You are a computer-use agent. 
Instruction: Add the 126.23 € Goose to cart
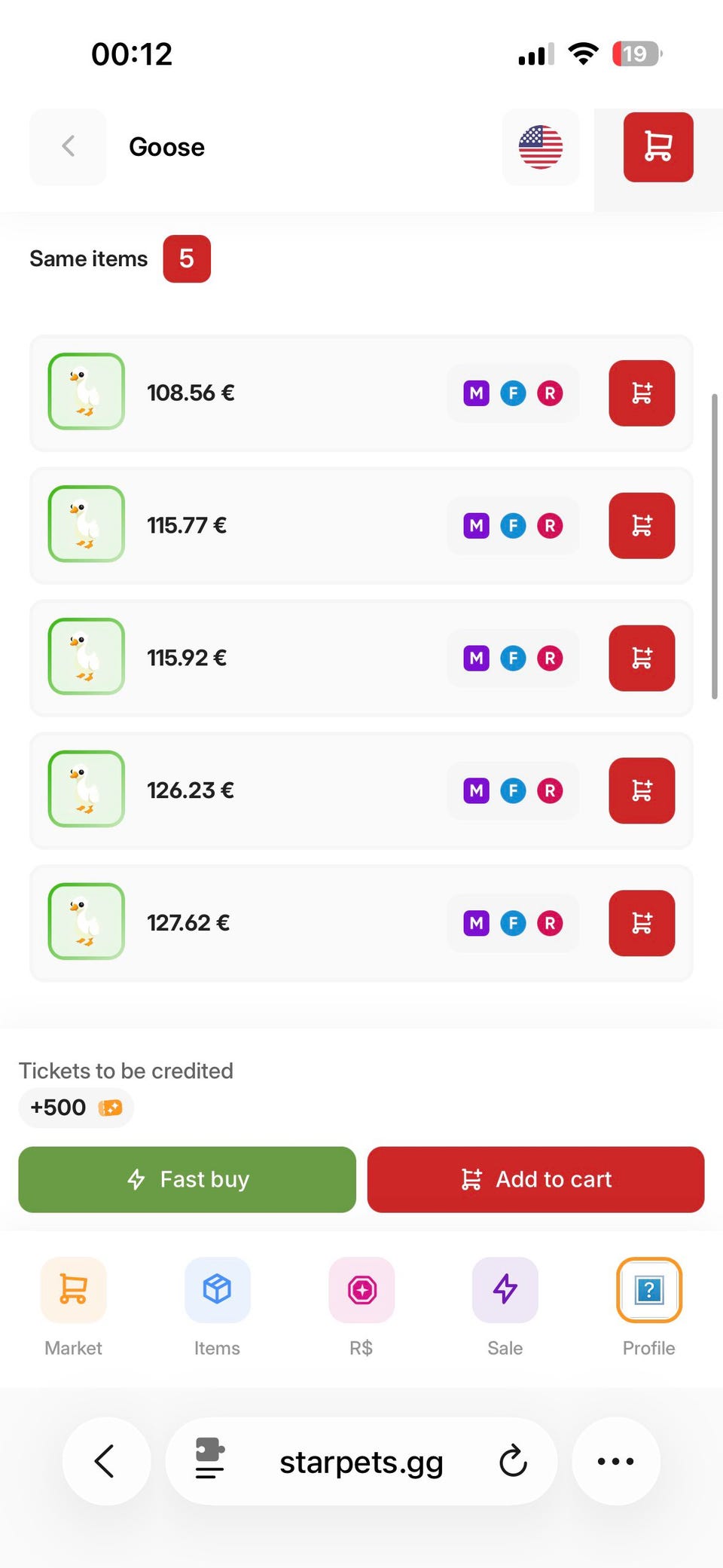click(641, 791)
